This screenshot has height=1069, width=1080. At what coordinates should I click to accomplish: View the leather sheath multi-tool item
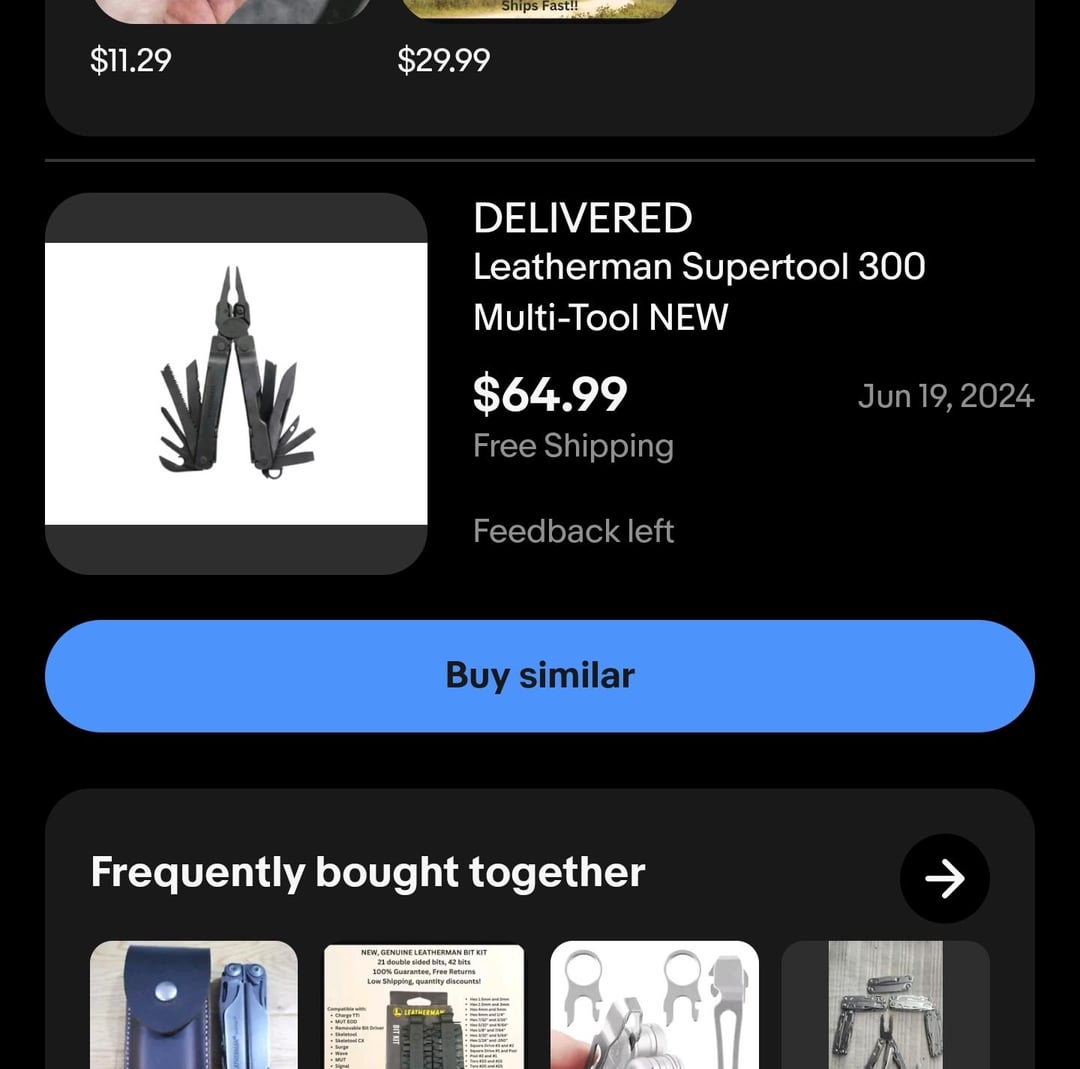pos(194,1004)
